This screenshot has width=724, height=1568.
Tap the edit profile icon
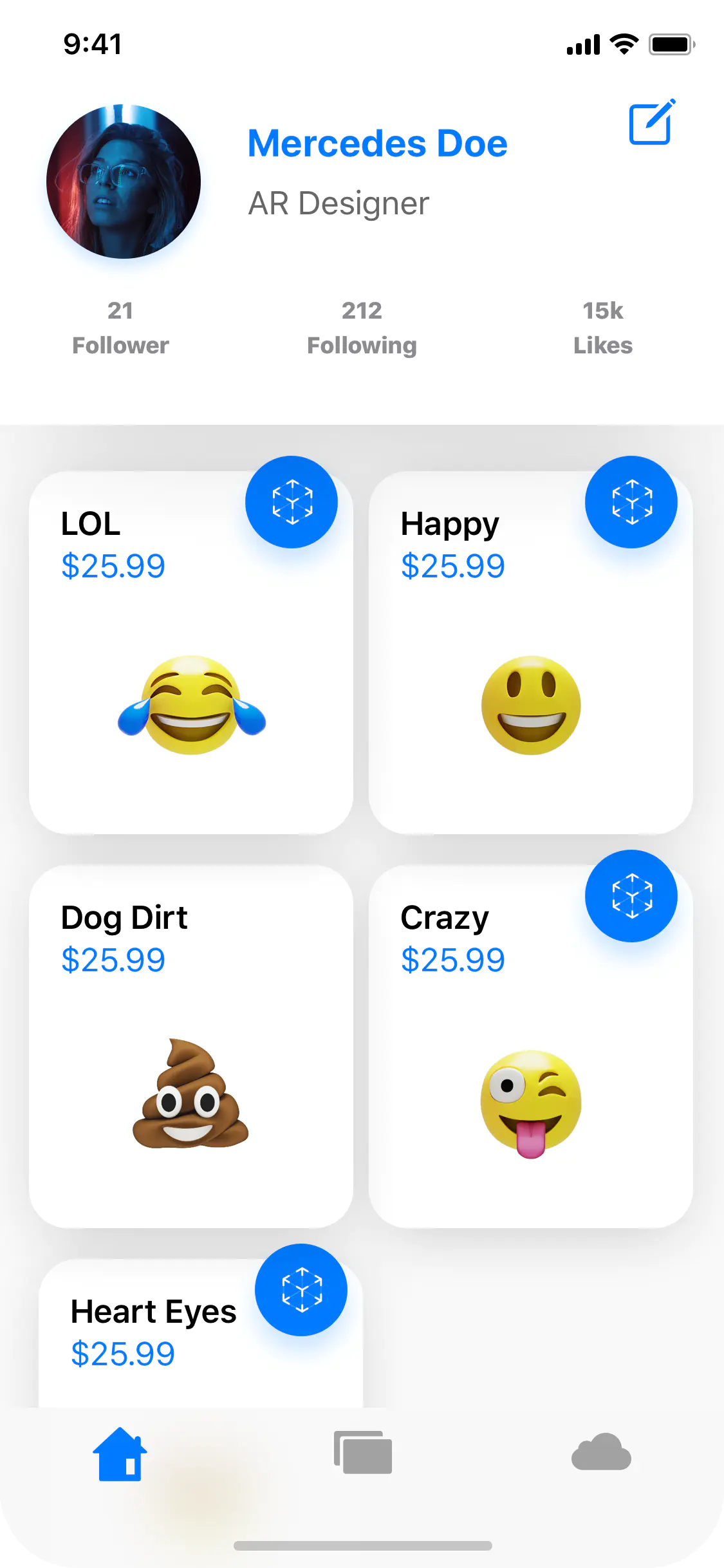(x=651, y=123)
